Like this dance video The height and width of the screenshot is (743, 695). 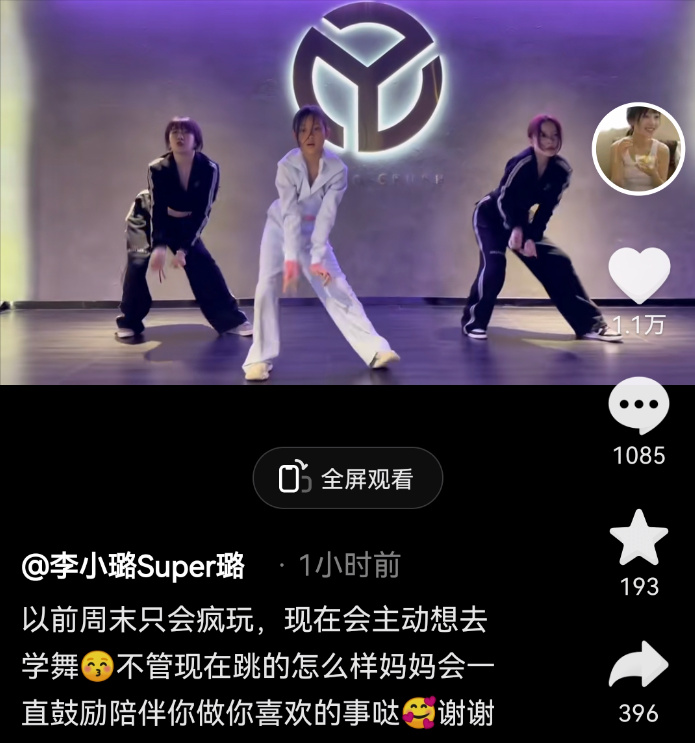tap(639, 275)
